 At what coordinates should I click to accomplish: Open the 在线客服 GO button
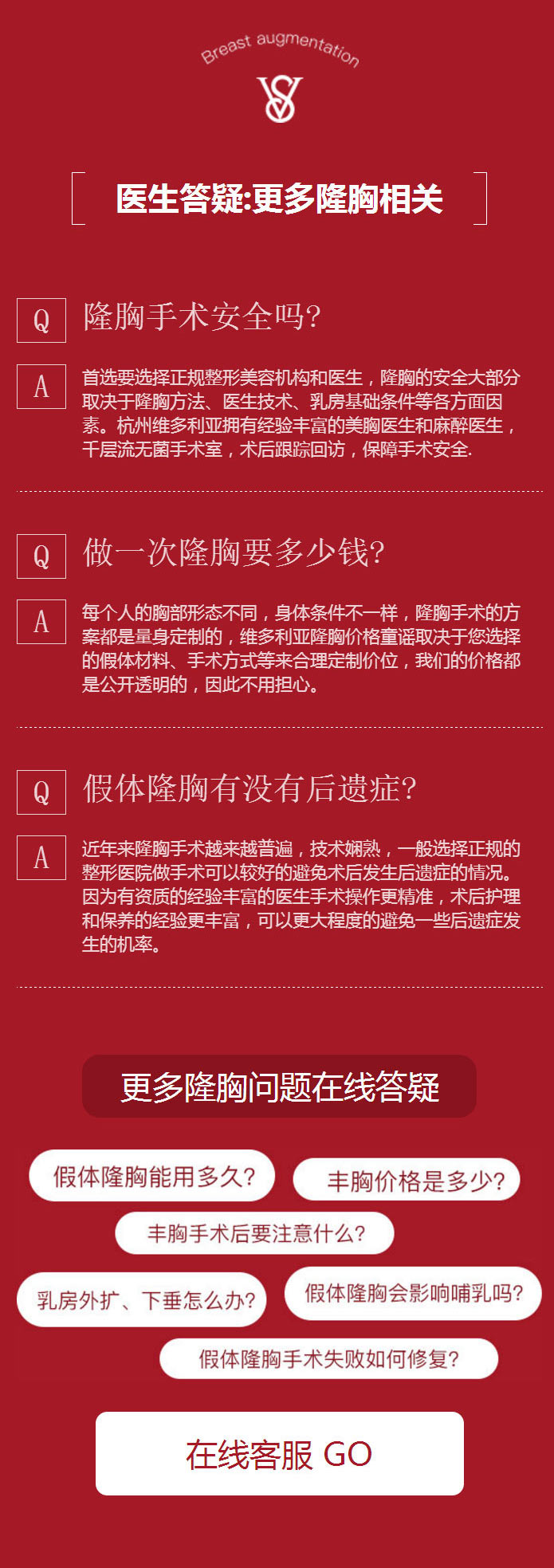pyautogui.click(x=279, y=1453)
